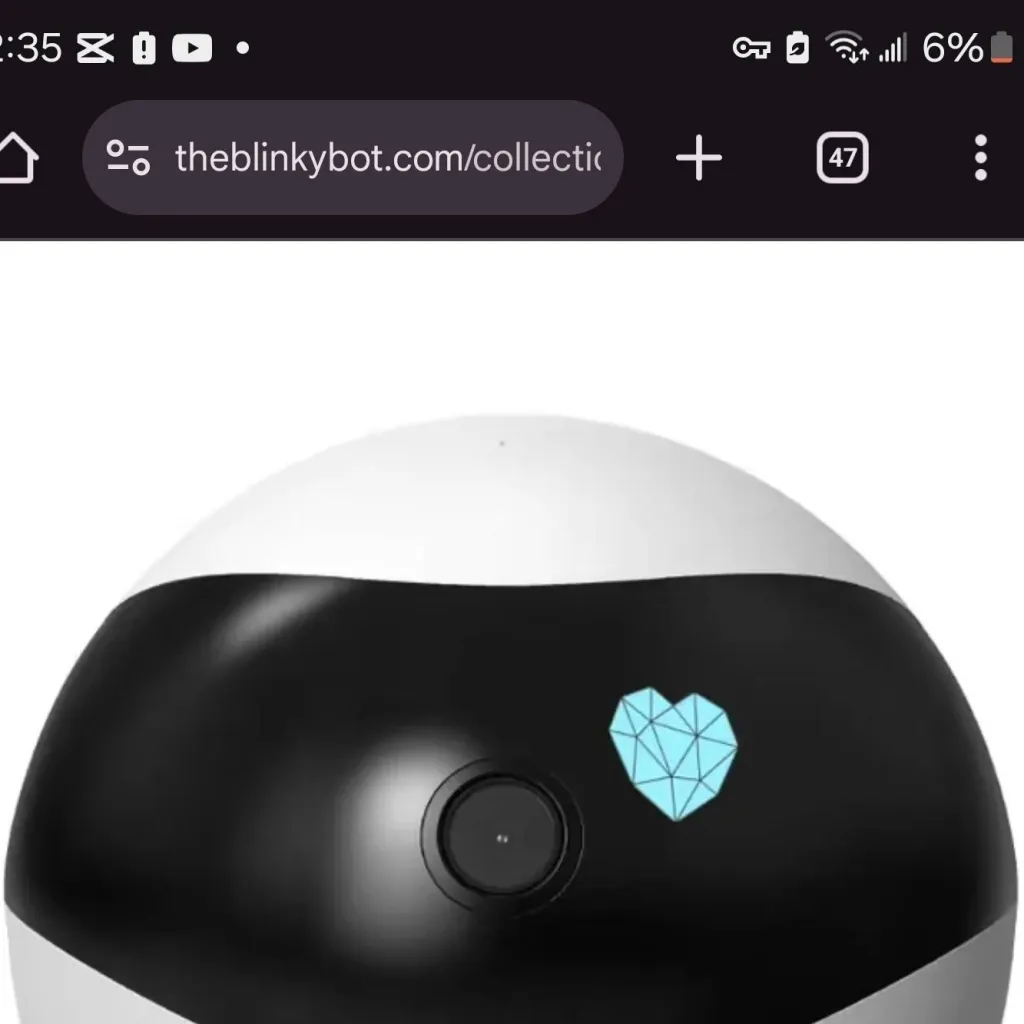Go to the browser home page
The image size is (1024, 1024).
(x=16, y=159)
